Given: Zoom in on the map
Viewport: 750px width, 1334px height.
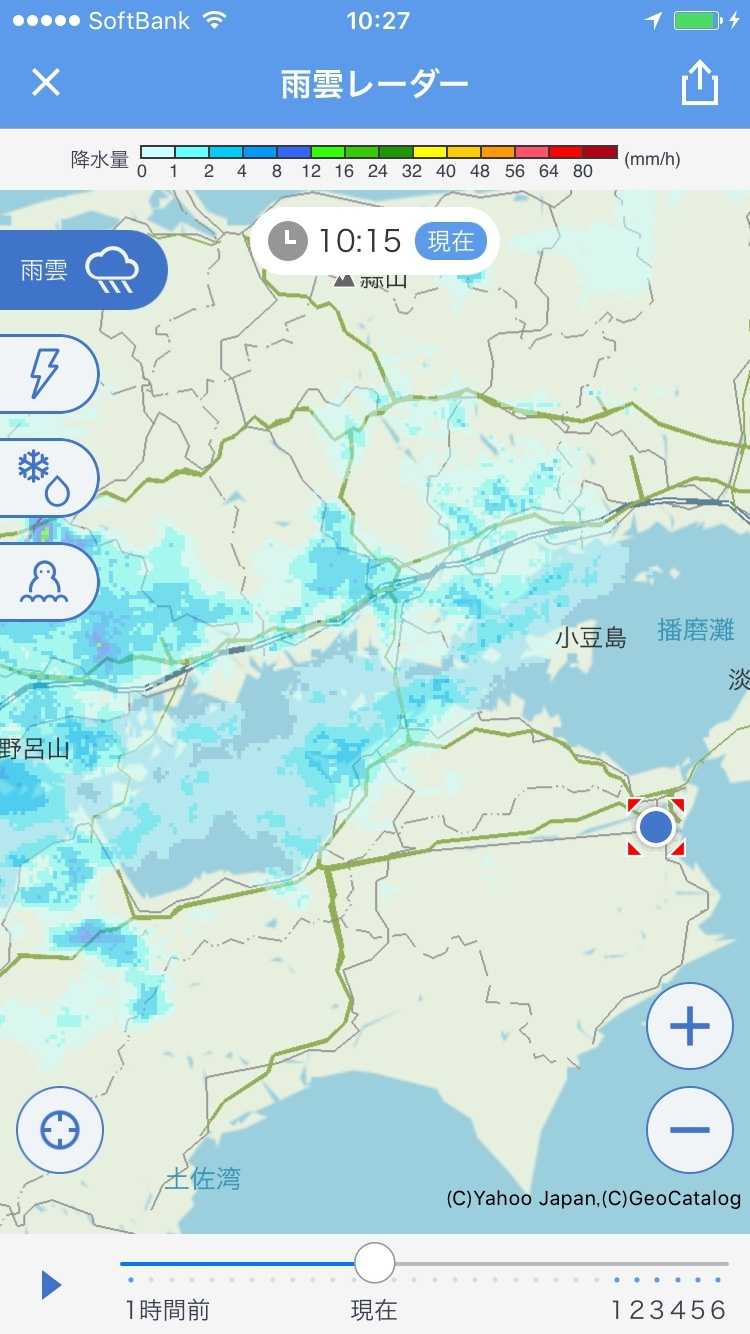Looking at the screenshot, I should (690, 1026).
